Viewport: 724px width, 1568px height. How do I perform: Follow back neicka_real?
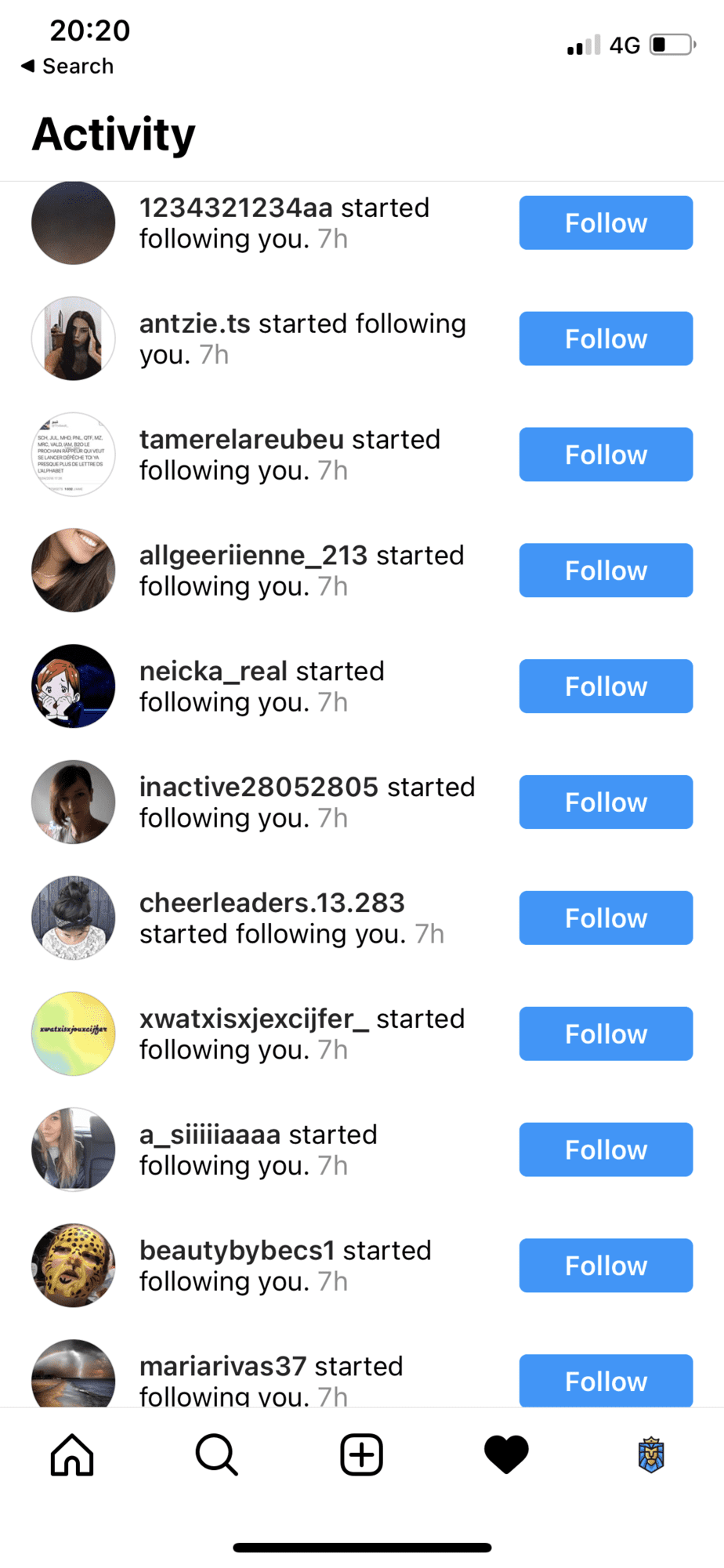click(x=605, y=686)
